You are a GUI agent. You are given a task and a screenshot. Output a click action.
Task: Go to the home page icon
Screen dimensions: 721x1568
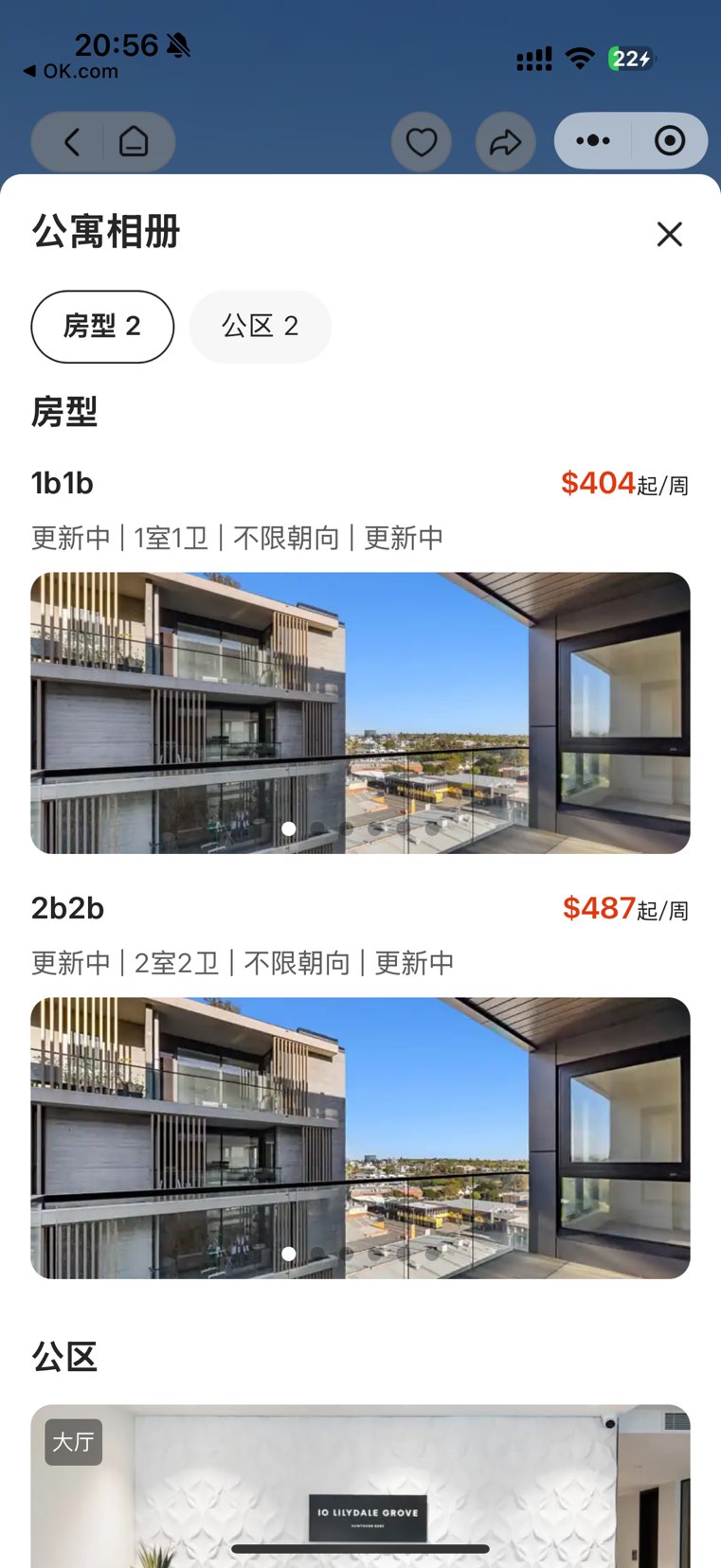click(134, 142)
